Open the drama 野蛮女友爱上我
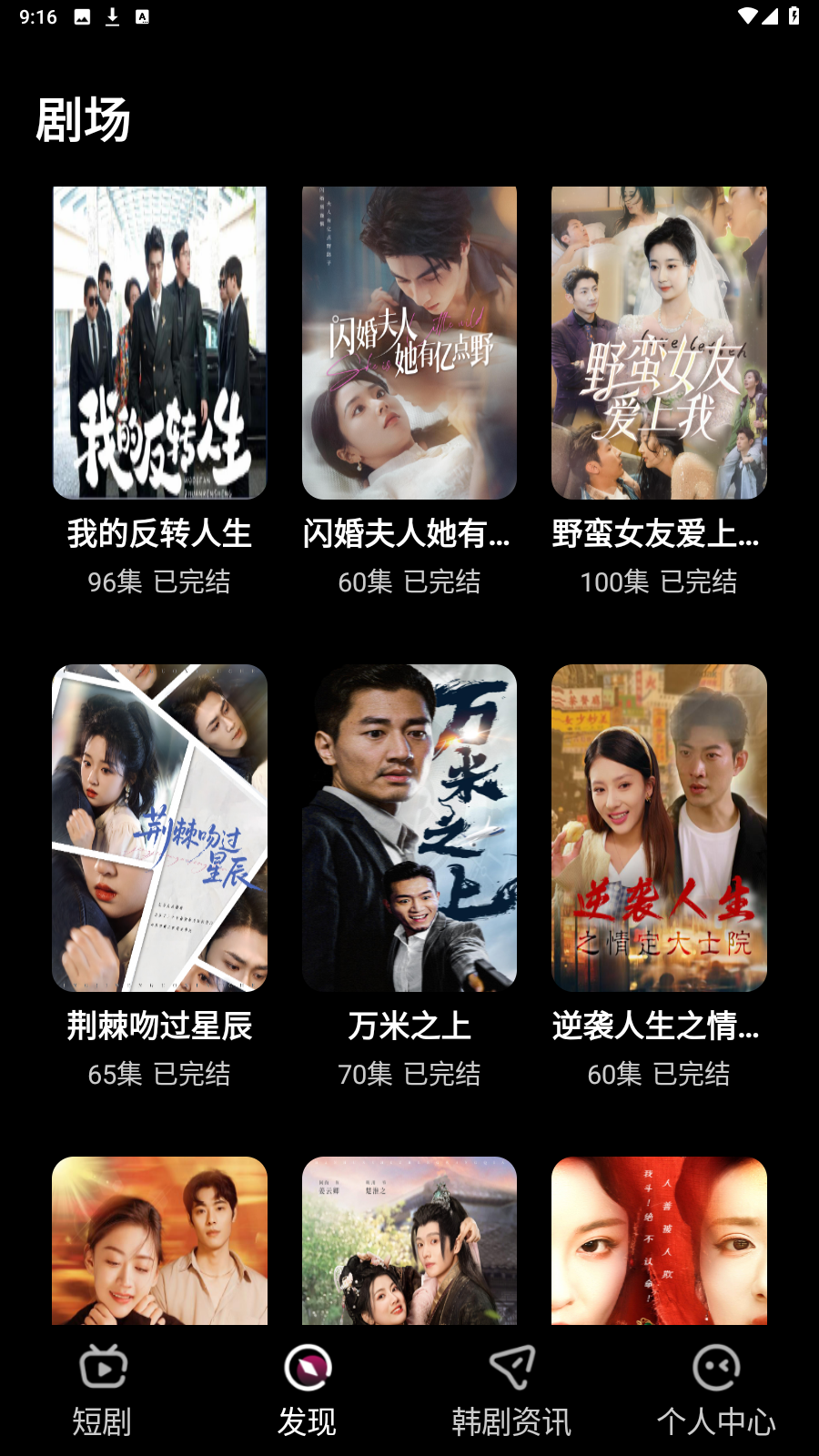Image resolution: width=819 pixels, height=1456 pixels. [x=659, y=343]
